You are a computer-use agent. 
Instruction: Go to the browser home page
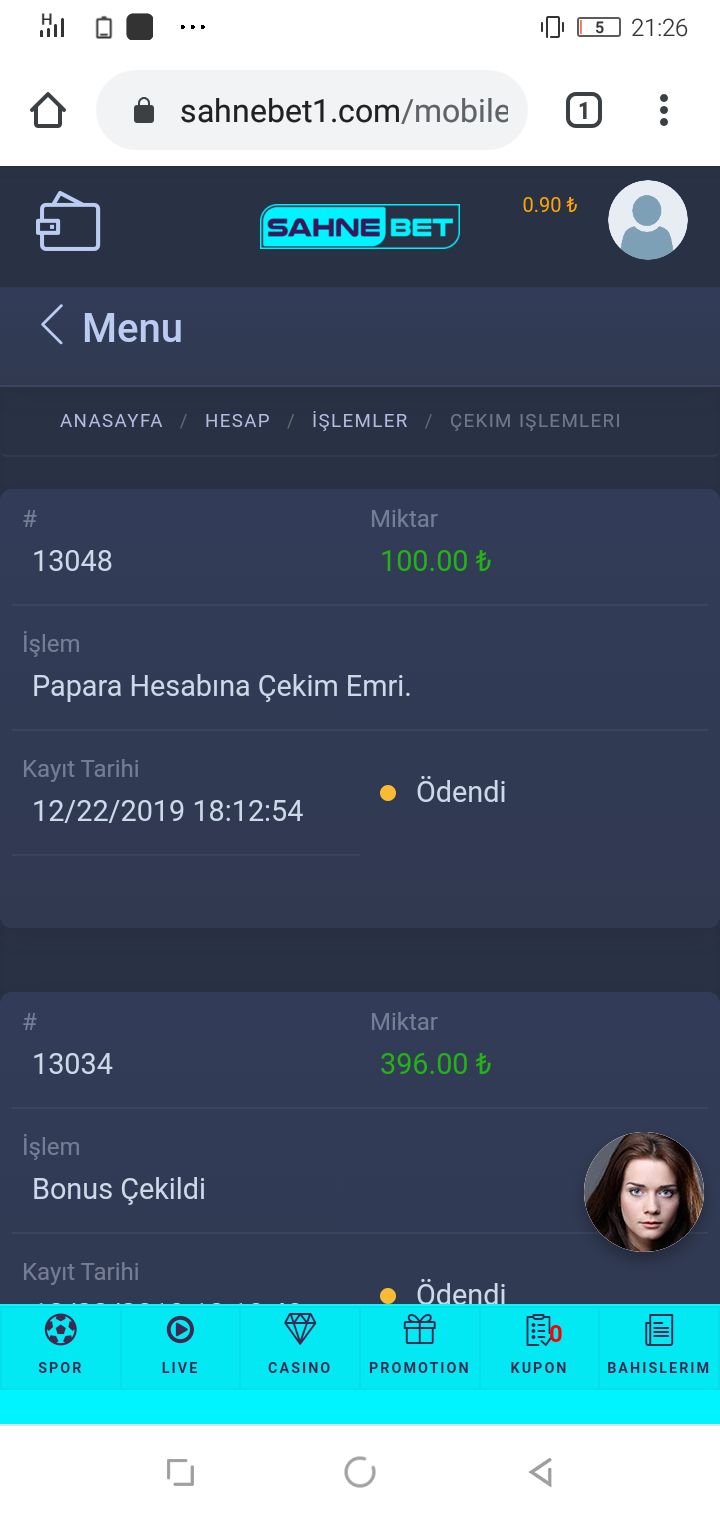click(48, 111)
